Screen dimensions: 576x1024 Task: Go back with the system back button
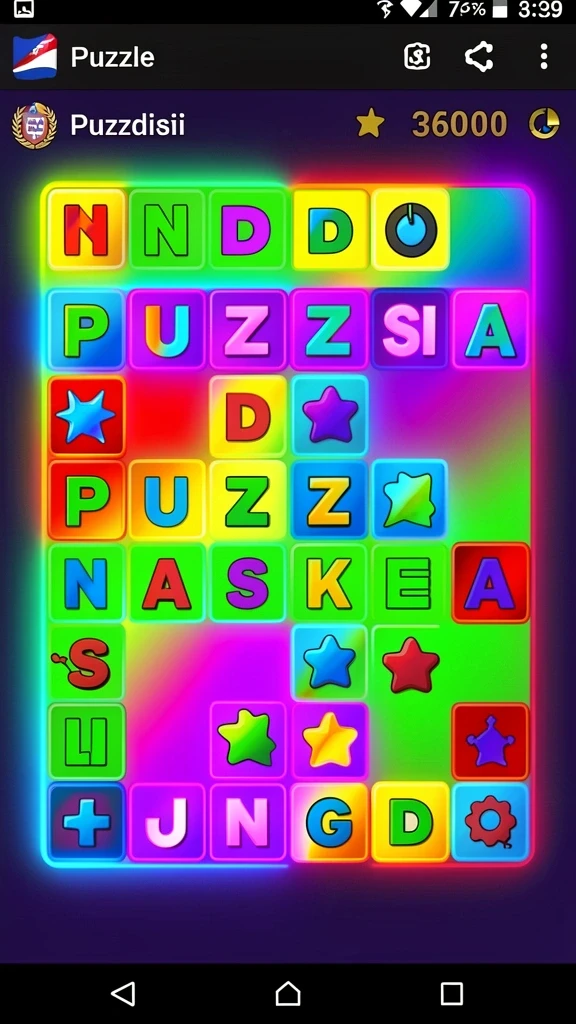pyautogui.click(x=123, y=993)
